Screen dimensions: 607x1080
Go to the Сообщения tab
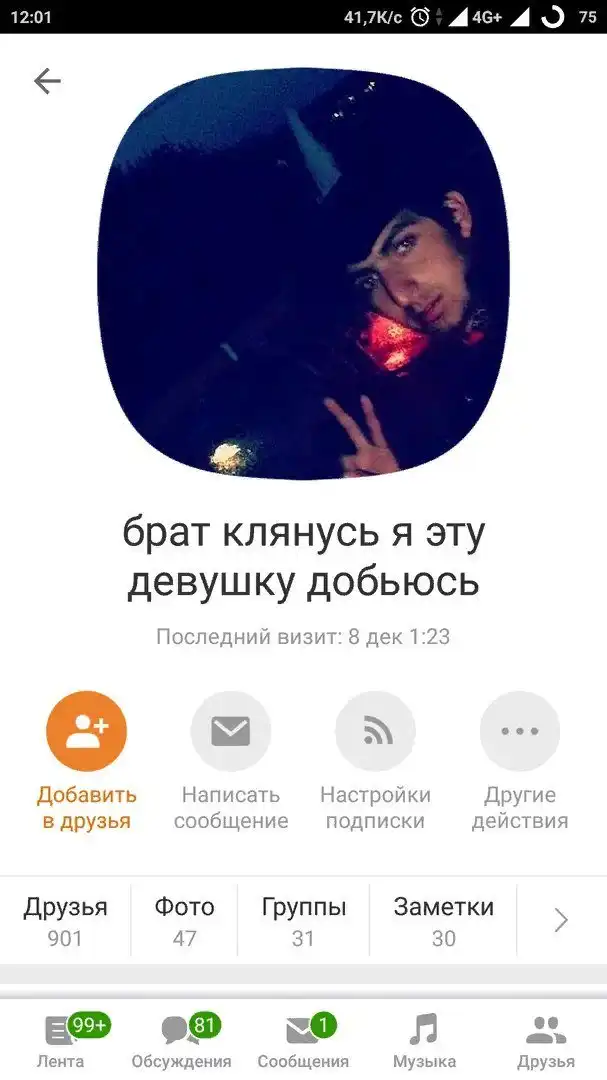pos(303,1040)
